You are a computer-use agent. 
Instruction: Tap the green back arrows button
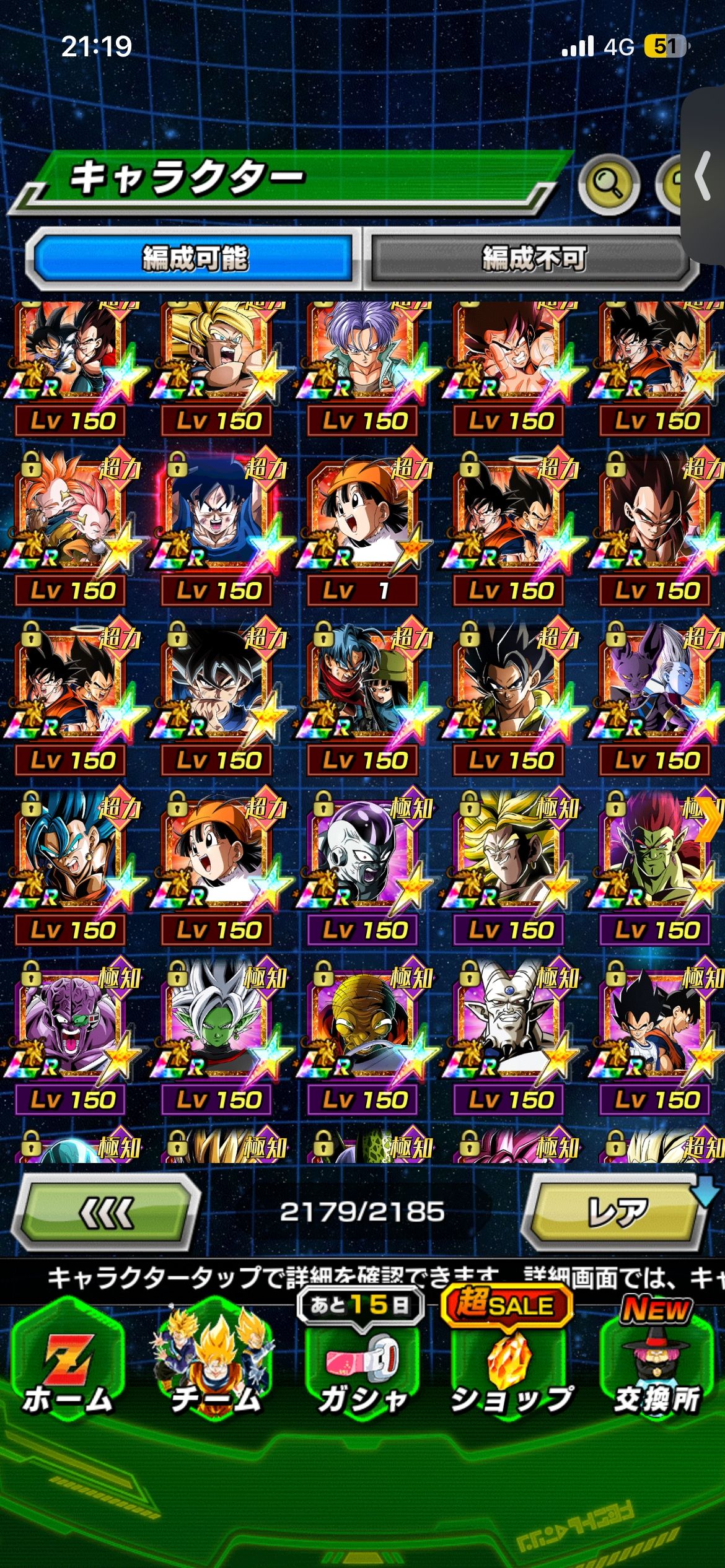click(107, 1213)
